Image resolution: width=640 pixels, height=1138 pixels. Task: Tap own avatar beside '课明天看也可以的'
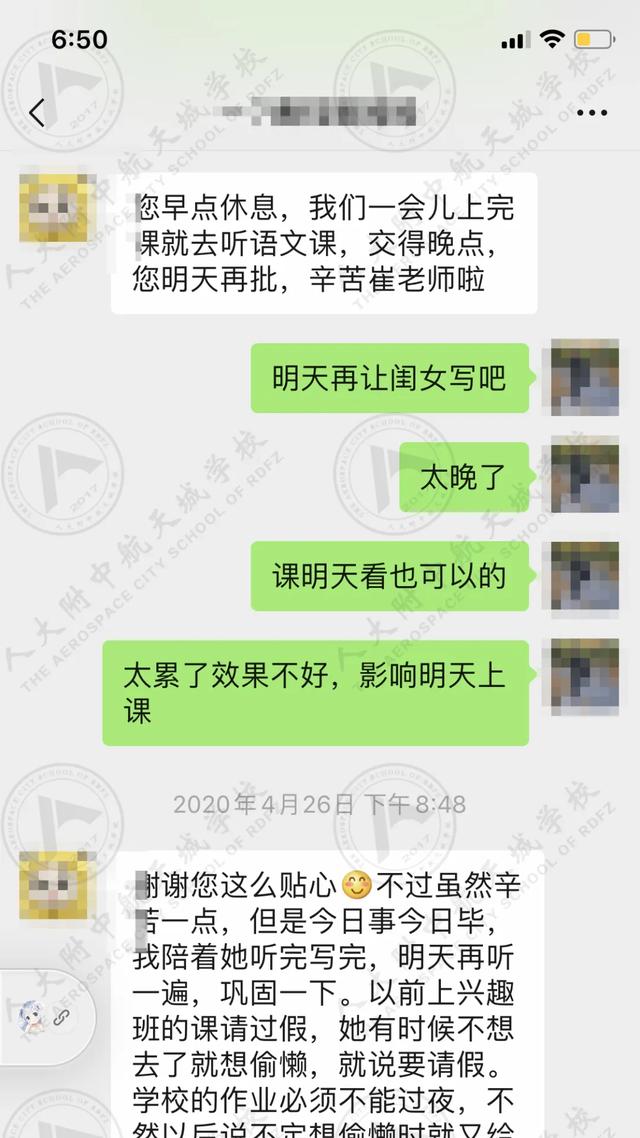585,576
